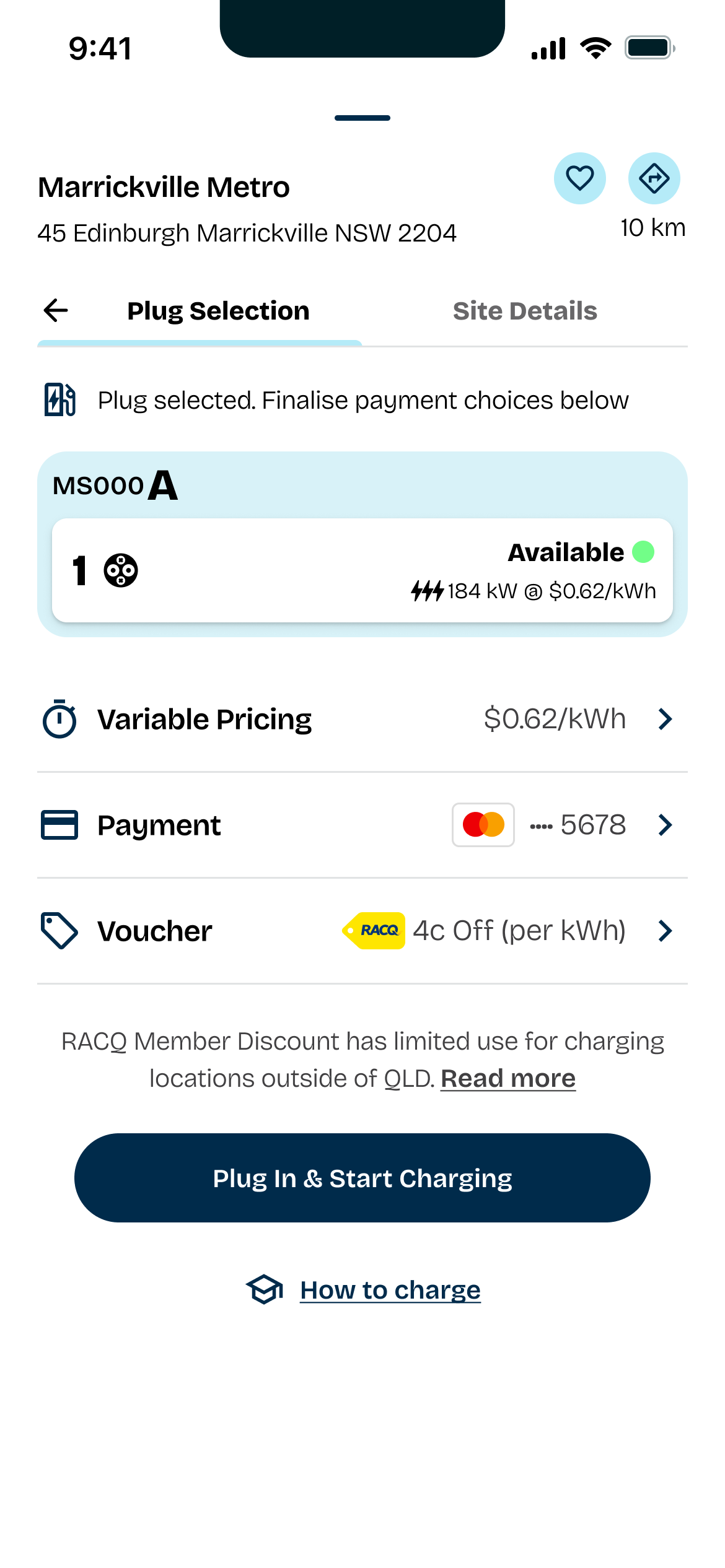This screenshot has height=1568, width=725.
Task: Click the Variable Pricing stopwatch icon
Action: point(59,718)
